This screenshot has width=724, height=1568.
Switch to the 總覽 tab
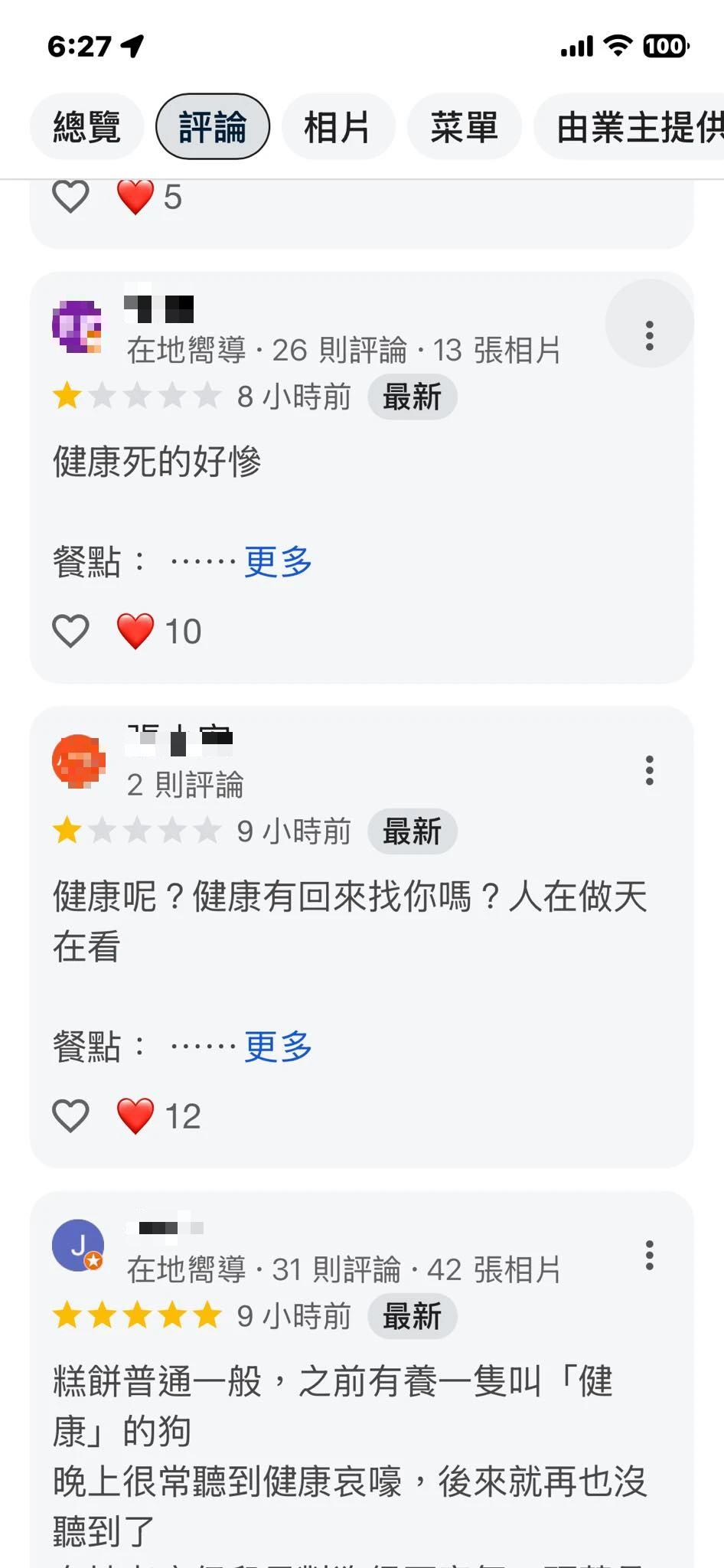86,127
